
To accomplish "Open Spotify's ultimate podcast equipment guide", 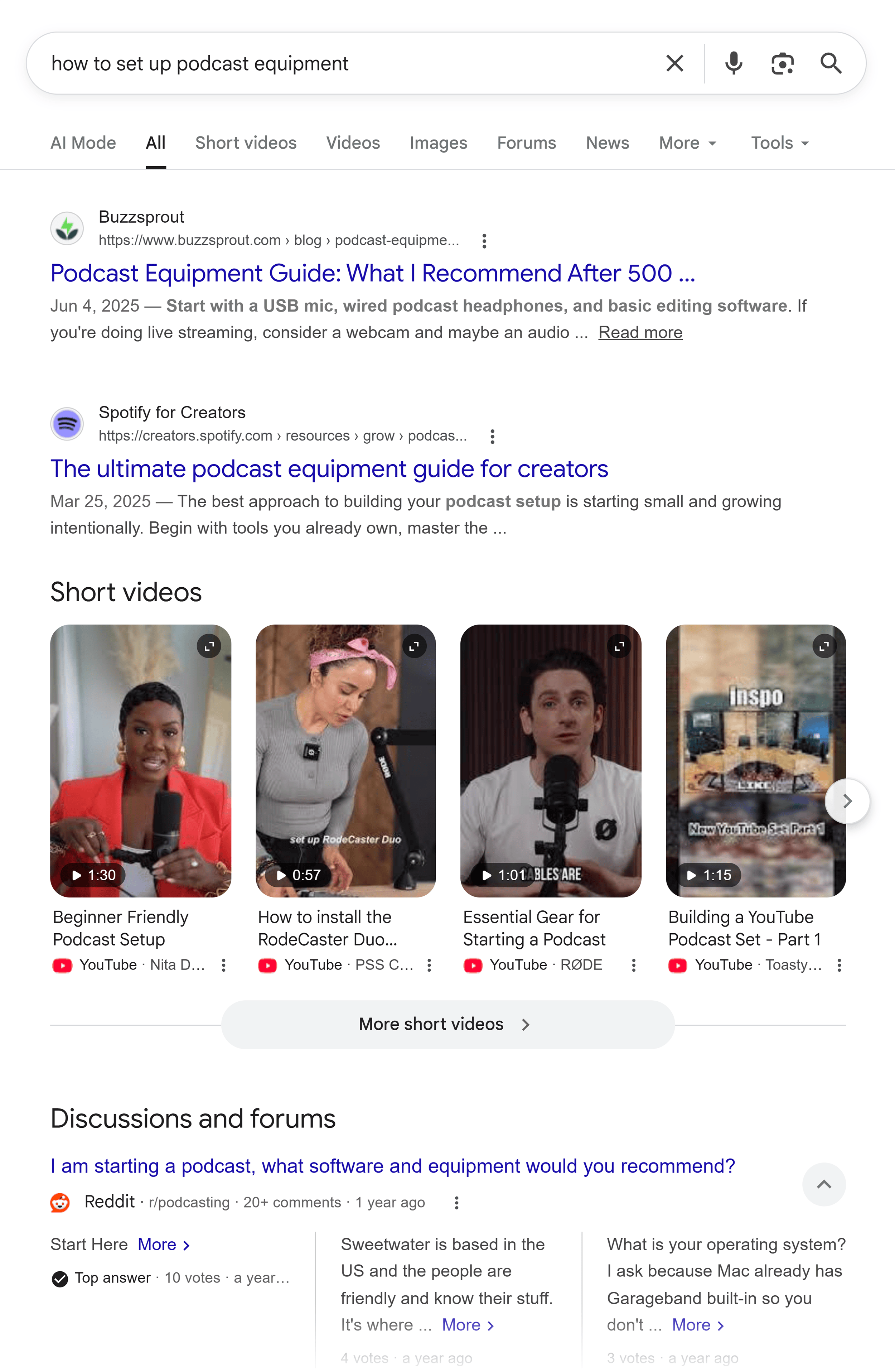I will click(329, 469).
